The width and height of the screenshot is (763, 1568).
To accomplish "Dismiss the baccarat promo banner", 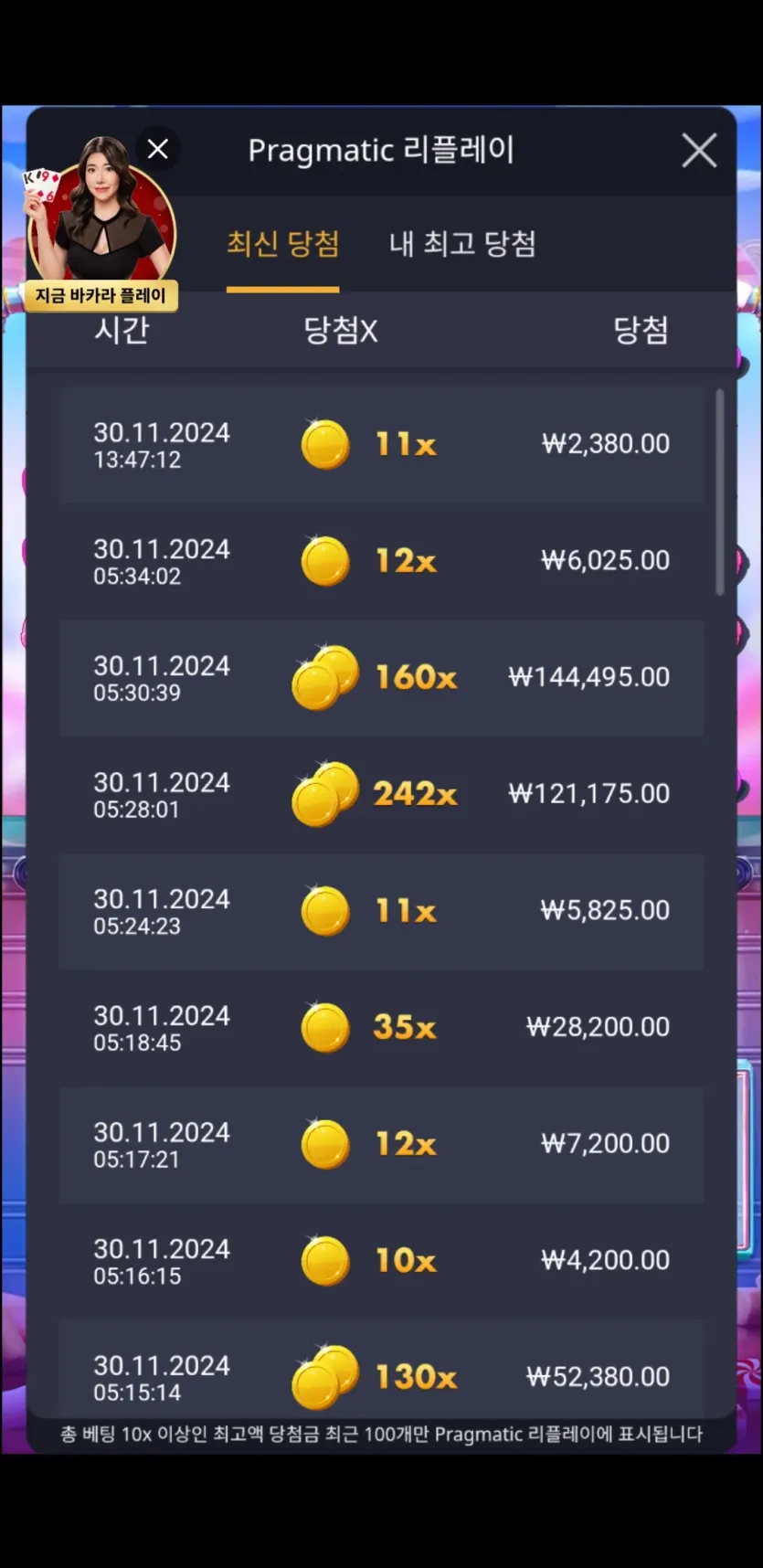I will [158, 149].
